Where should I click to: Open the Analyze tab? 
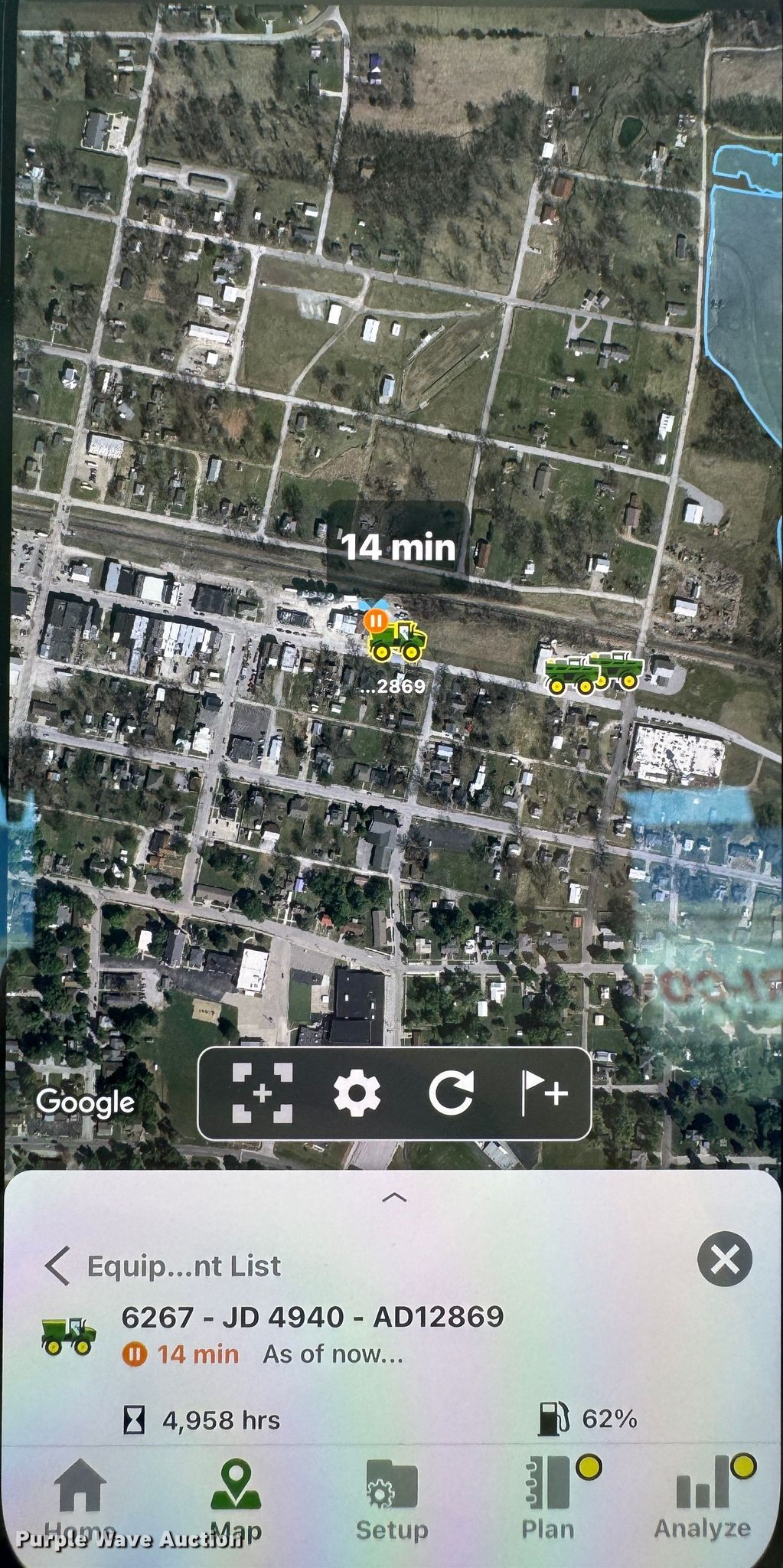[x=702, y=1499]
